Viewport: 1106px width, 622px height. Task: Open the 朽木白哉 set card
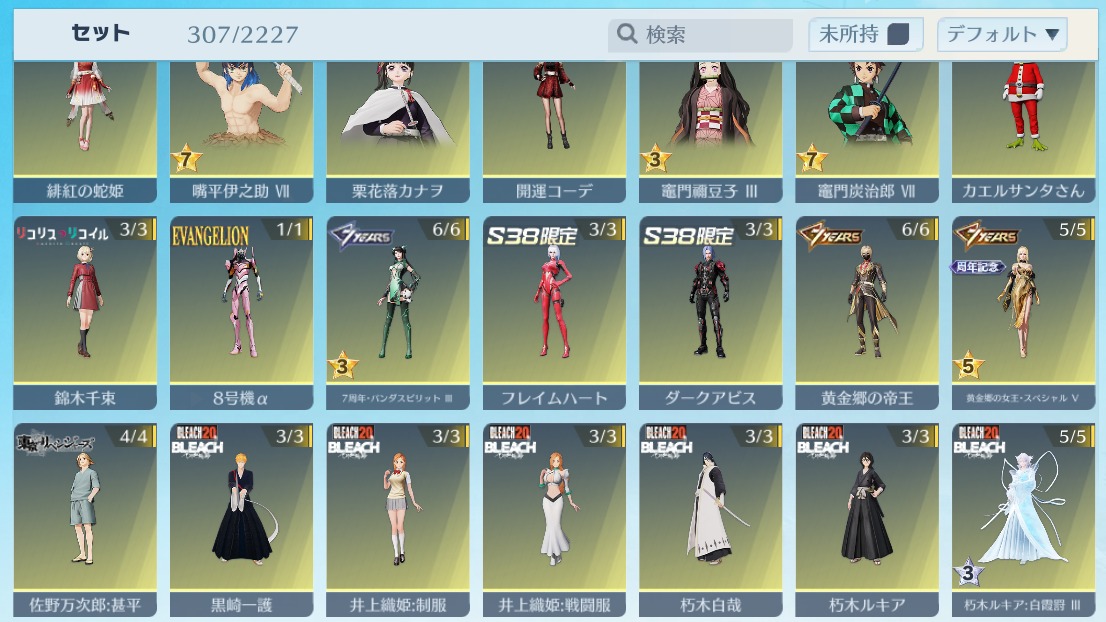[x=709, y=518]
